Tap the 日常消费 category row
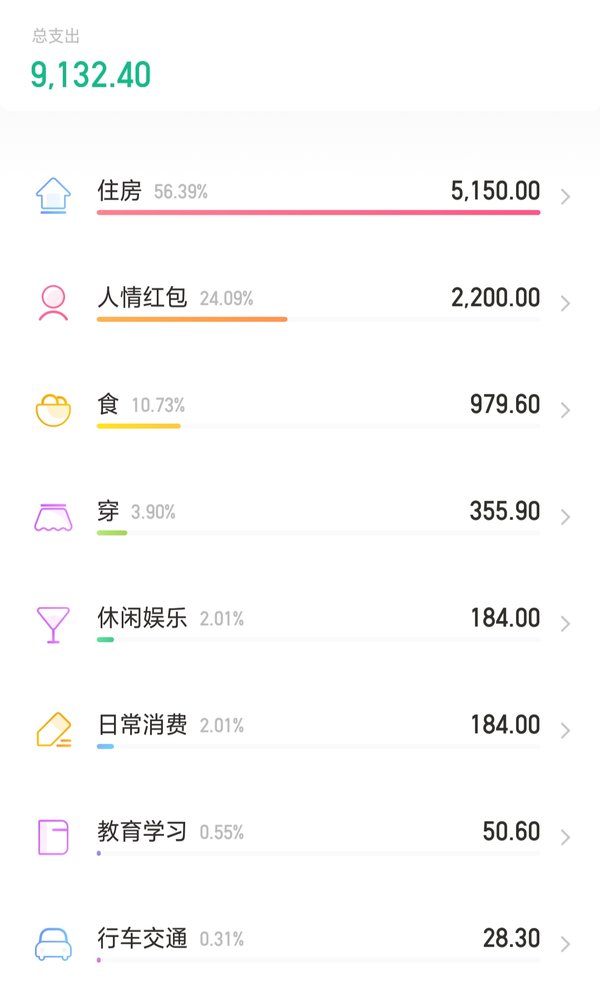 (x=300, y=729)
